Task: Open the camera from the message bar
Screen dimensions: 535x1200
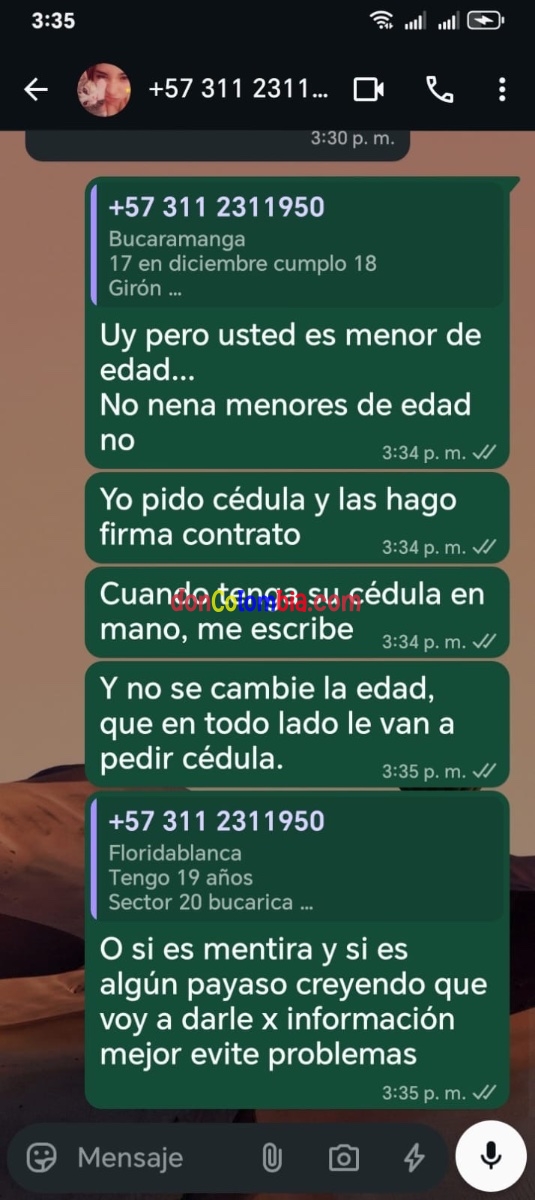Action: pos(343,1158)
